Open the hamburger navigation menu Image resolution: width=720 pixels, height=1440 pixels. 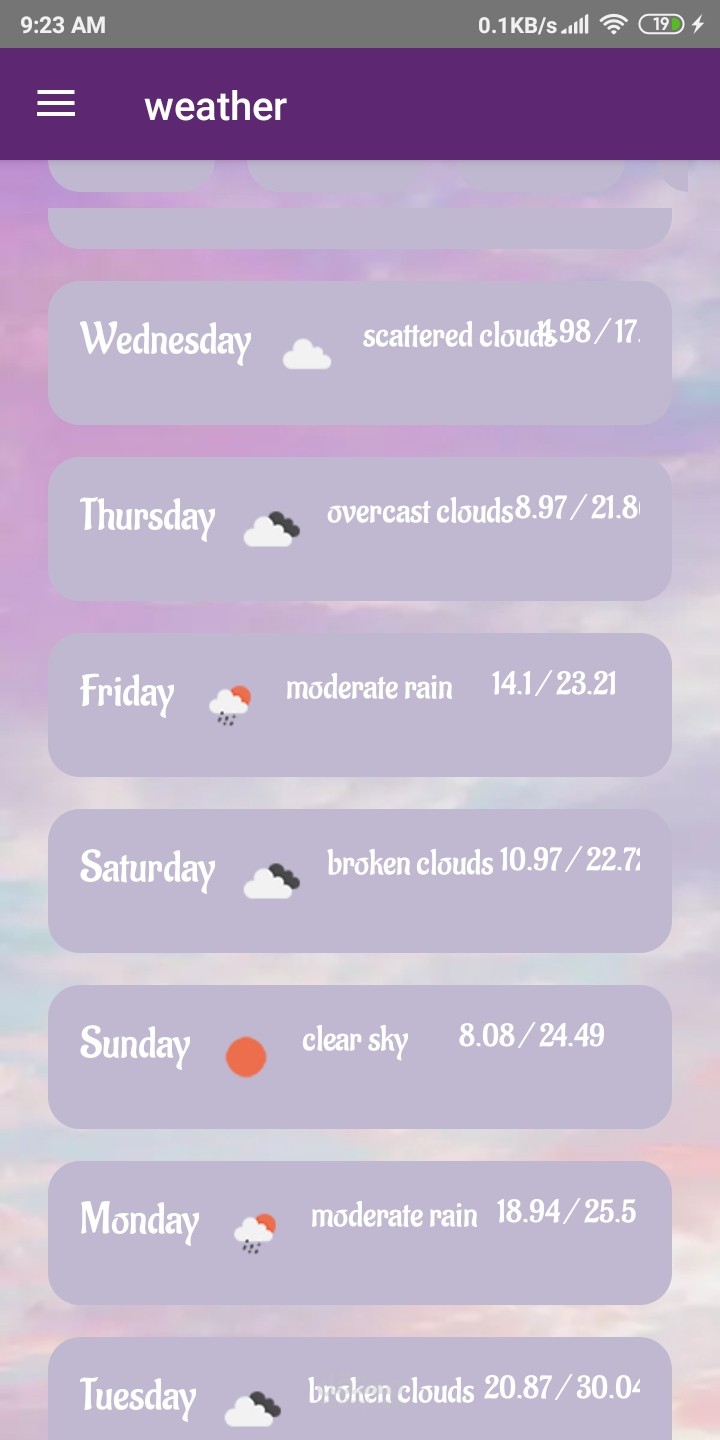(56, 104)
